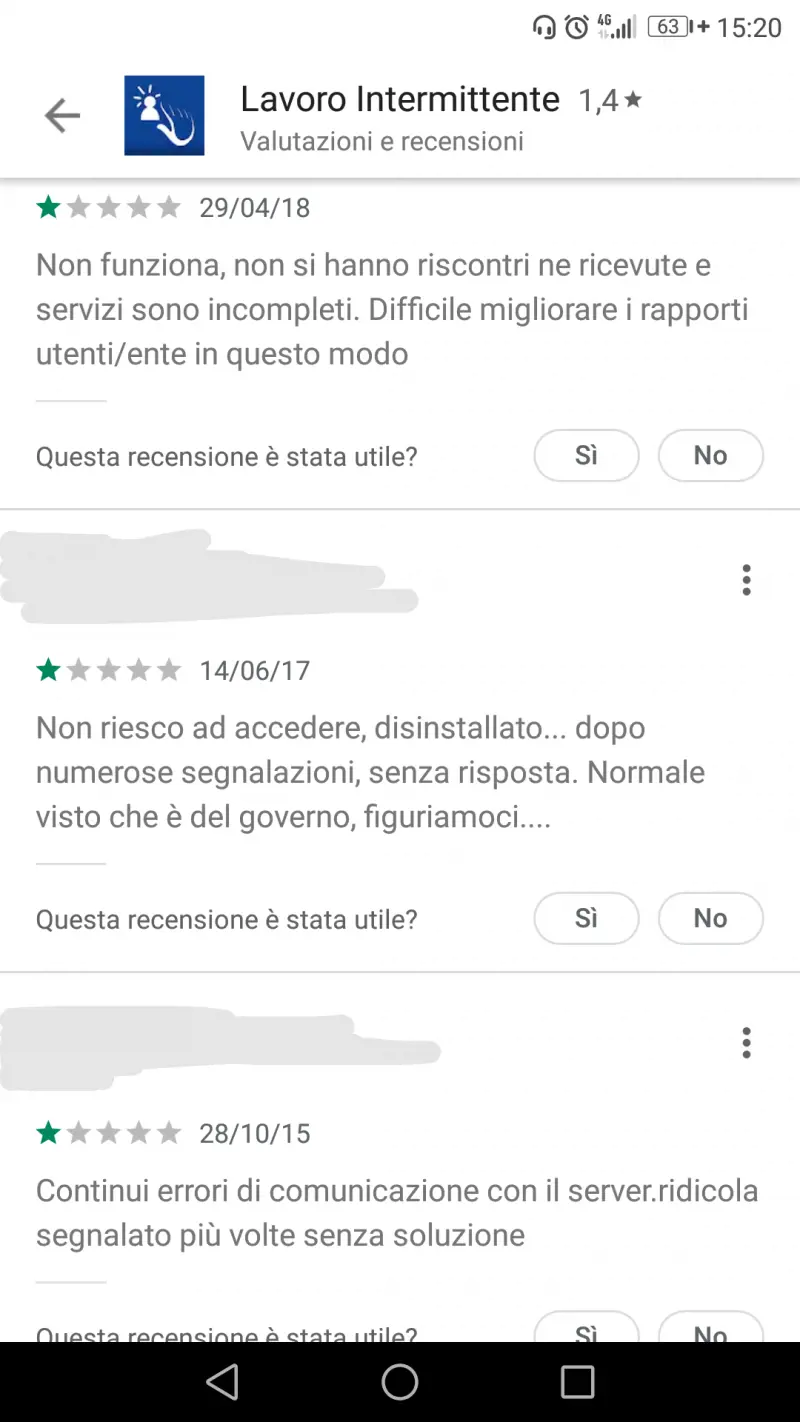This screenshot has width=800, height=1422.
Task: Open recent apps from navigation bar
Action: (x=577, y=1382)
